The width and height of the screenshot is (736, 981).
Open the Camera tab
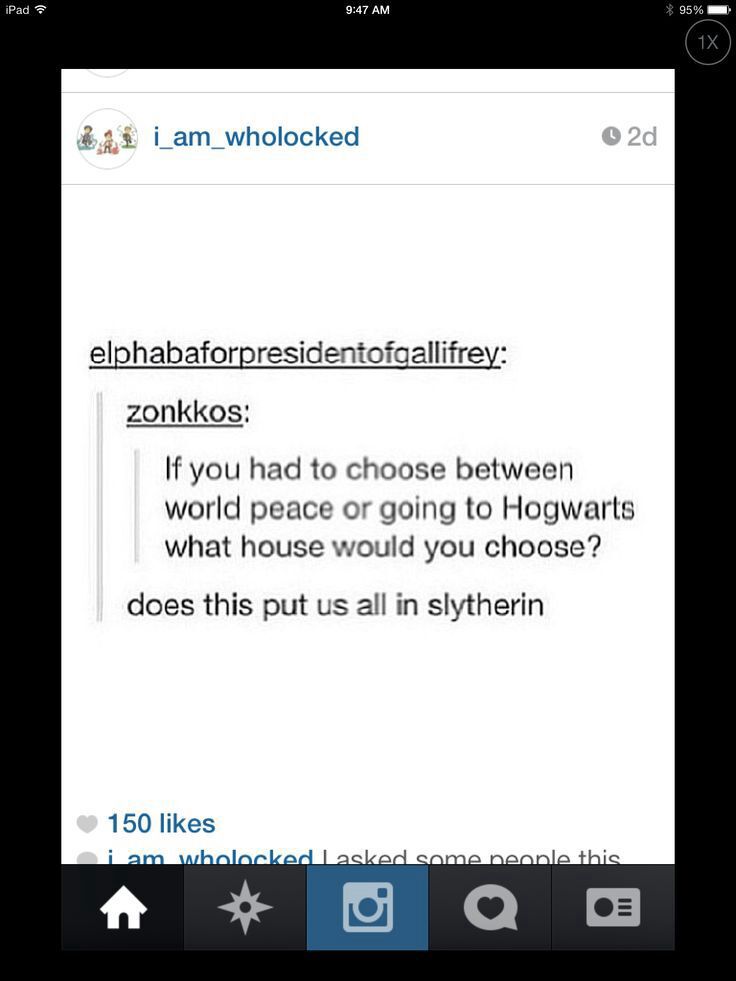tap(367, 908)
